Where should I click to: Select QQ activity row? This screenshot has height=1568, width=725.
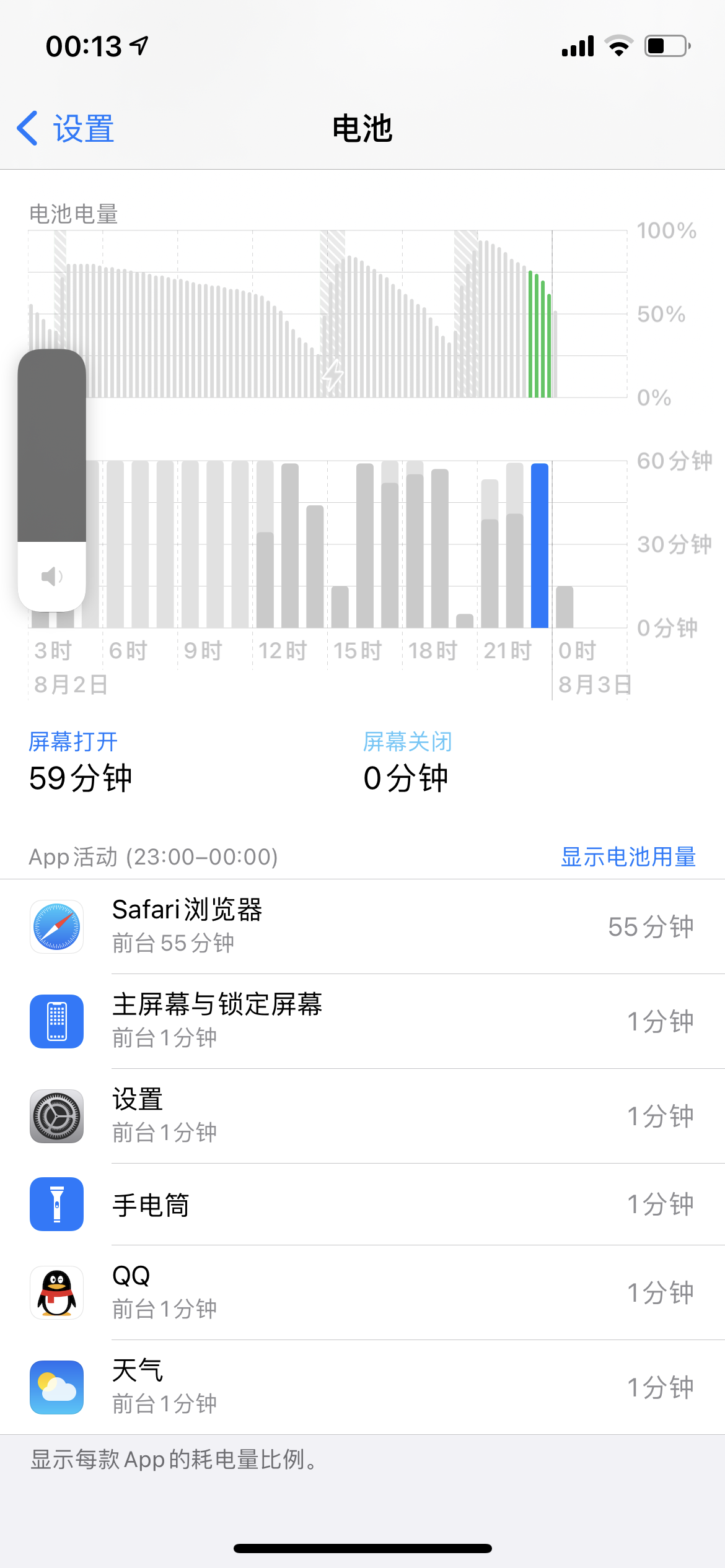click(x=362, y=1292)
